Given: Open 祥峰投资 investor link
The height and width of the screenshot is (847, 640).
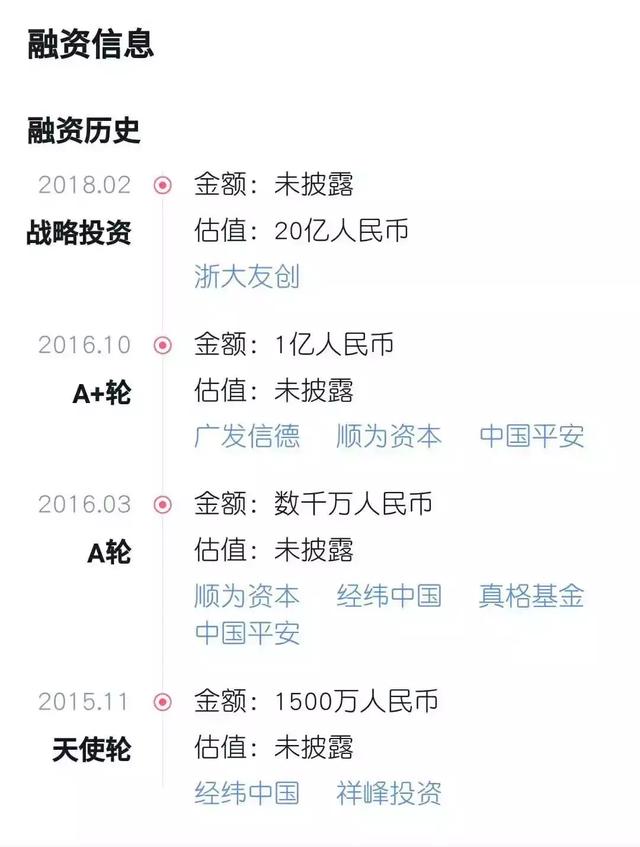Looking at the screenshot, I should pyautogui.click(x=389, y=794).
